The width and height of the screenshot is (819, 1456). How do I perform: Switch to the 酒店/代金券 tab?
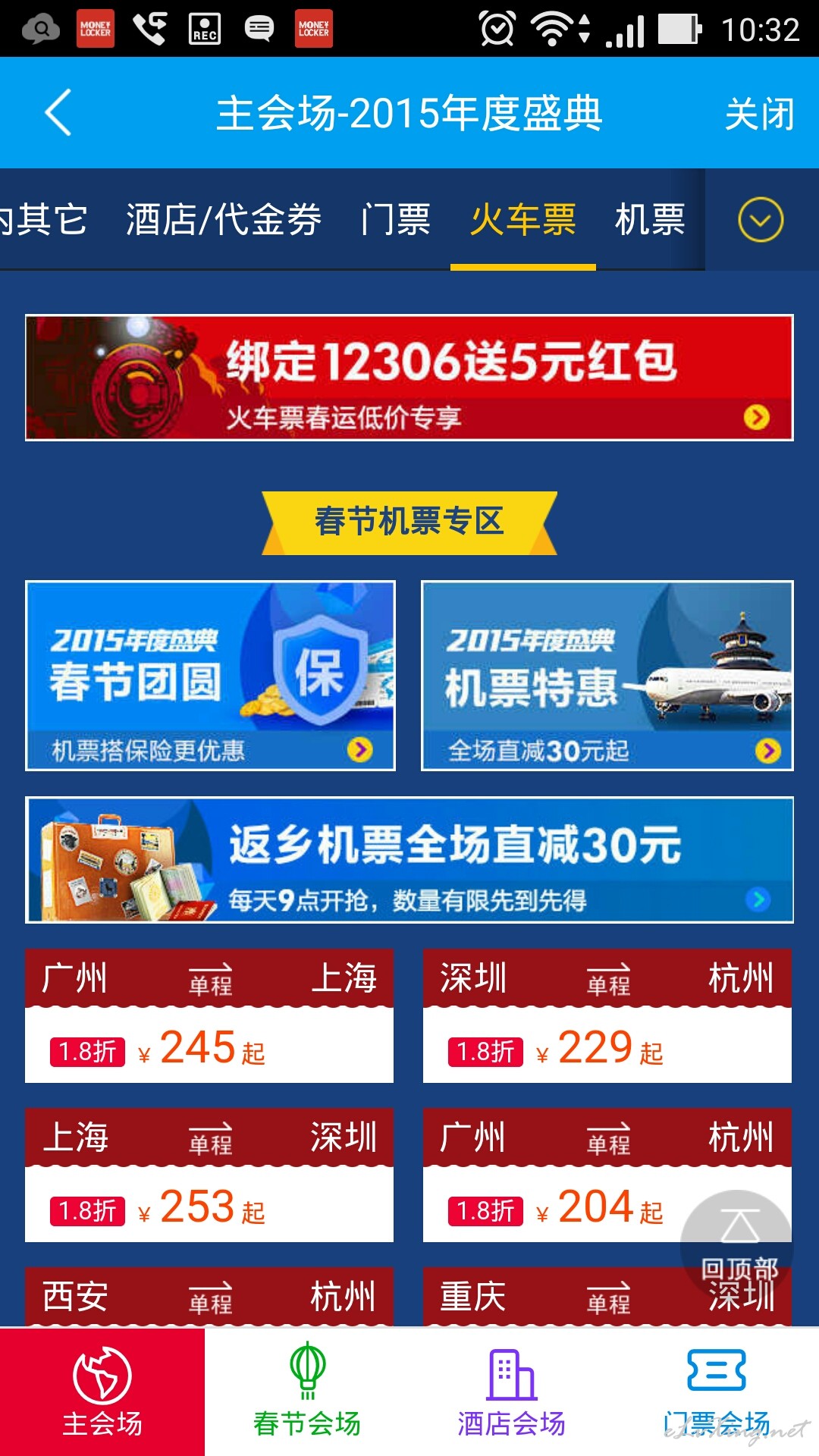pyautogui.click(x=224, y=220)
